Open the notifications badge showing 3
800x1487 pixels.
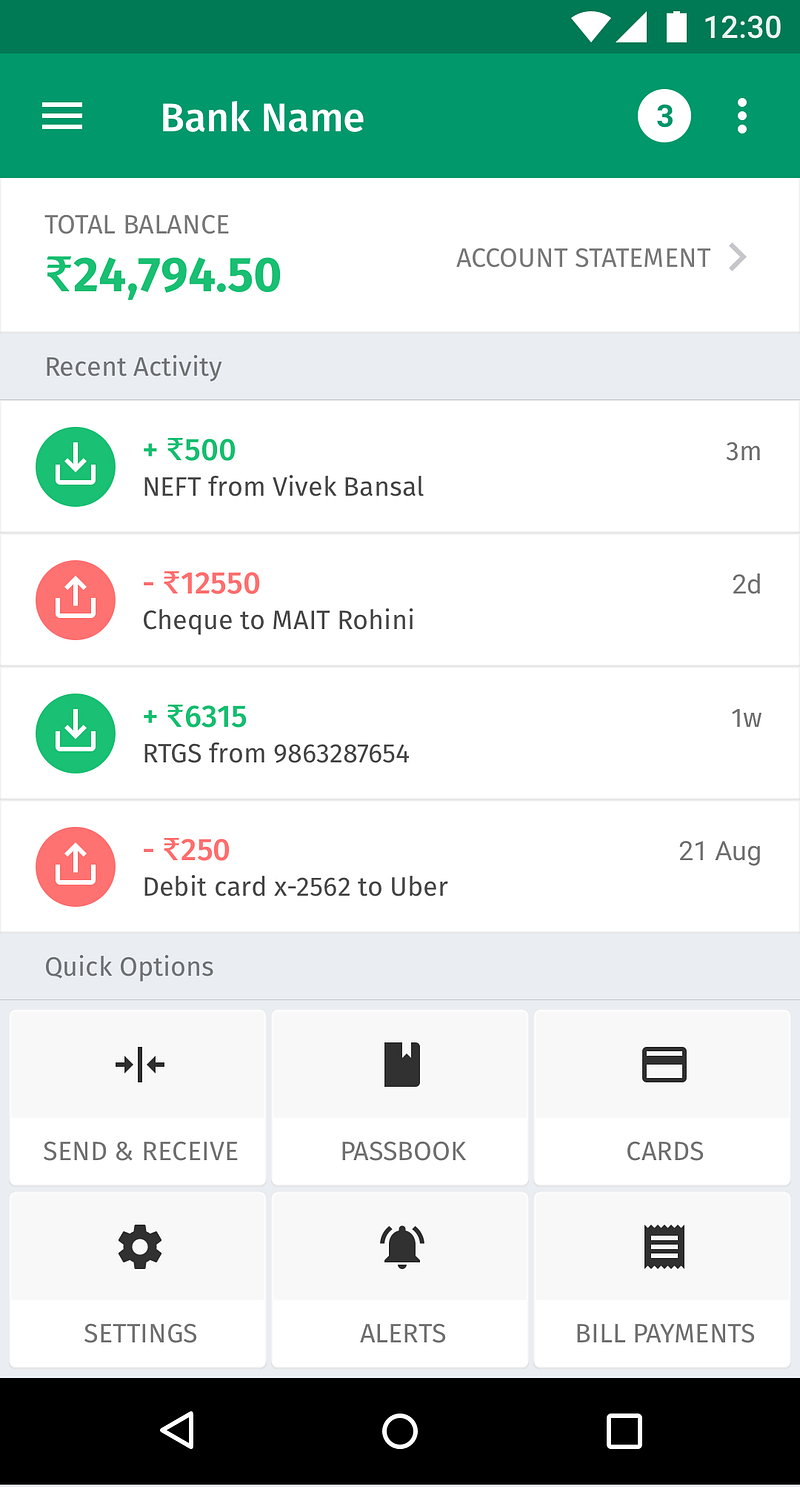click(664, 117)
